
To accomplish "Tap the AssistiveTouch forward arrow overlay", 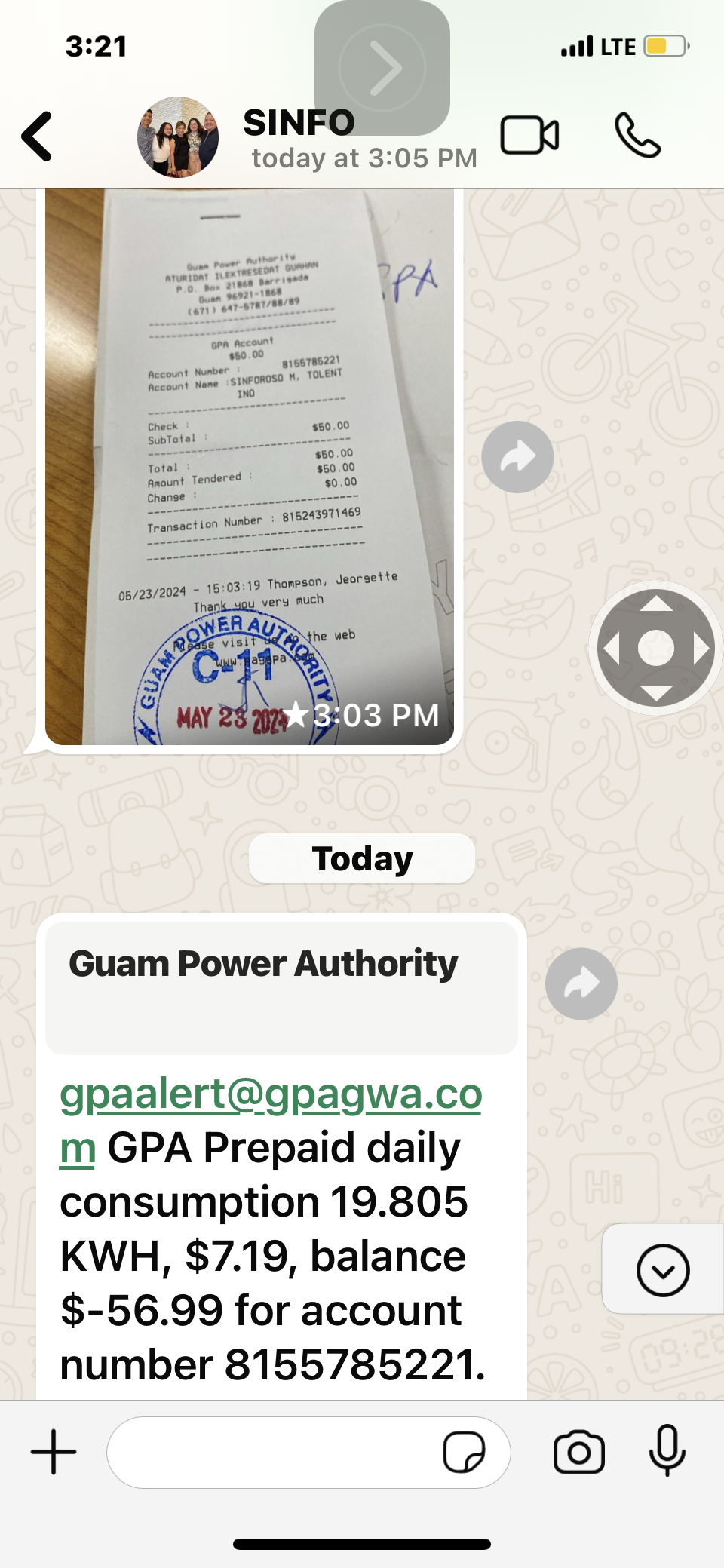I will point(382,68).
